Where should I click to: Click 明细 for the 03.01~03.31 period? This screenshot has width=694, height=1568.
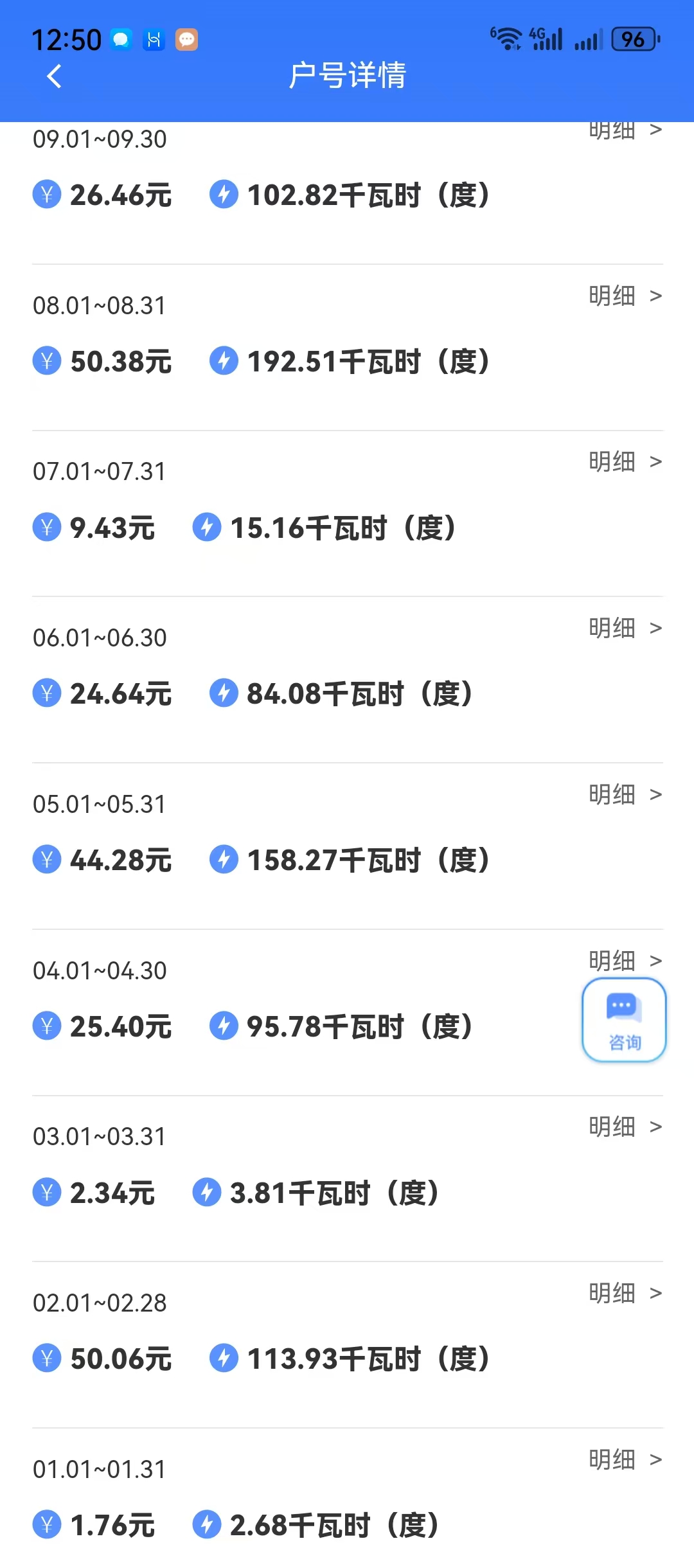click(x=611, y=1127)
